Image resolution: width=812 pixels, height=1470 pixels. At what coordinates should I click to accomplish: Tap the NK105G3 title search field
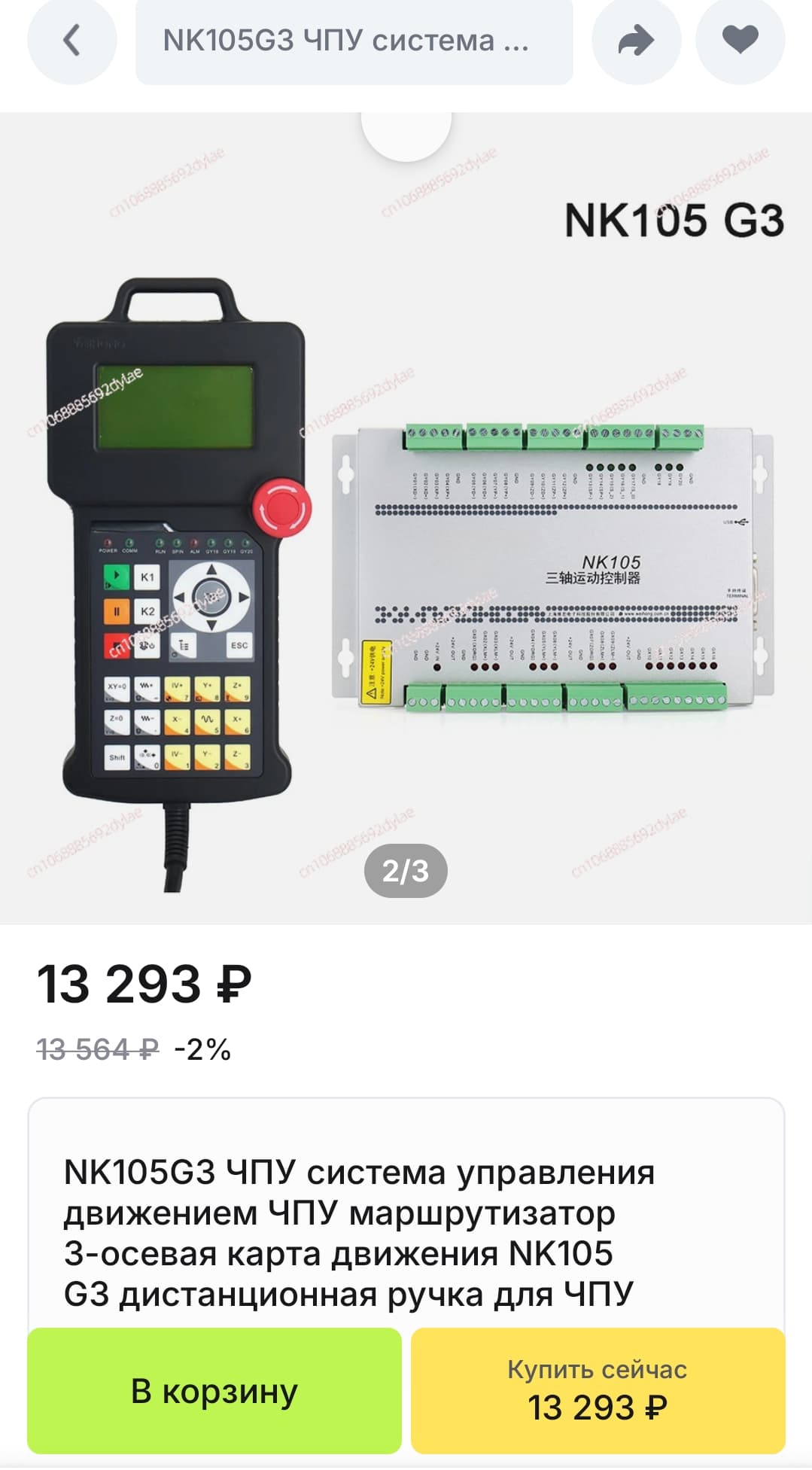click(x=354, y=40)
